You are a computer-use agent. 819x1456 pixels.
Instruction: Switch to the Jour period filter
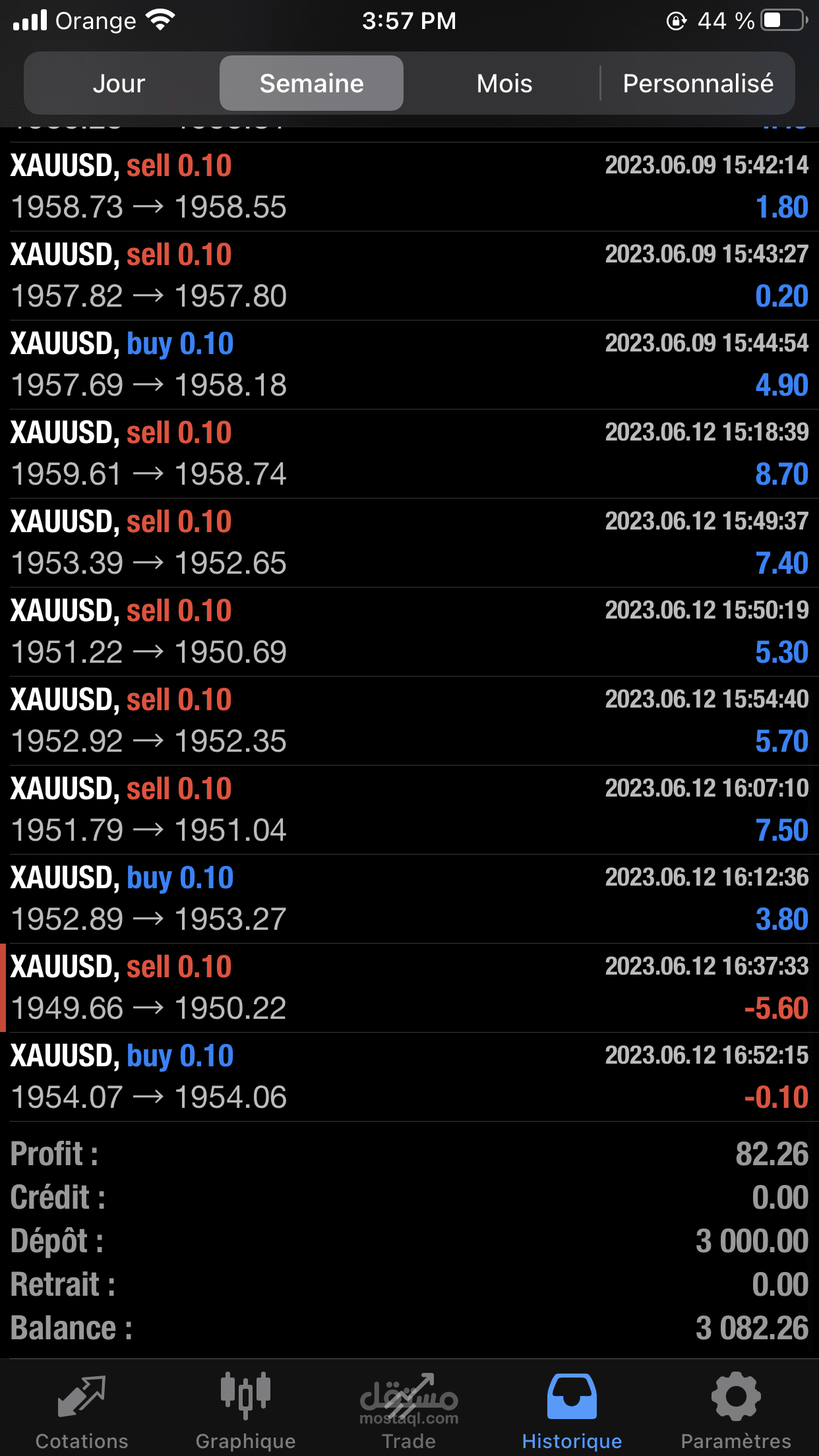(x=119, y=83)
